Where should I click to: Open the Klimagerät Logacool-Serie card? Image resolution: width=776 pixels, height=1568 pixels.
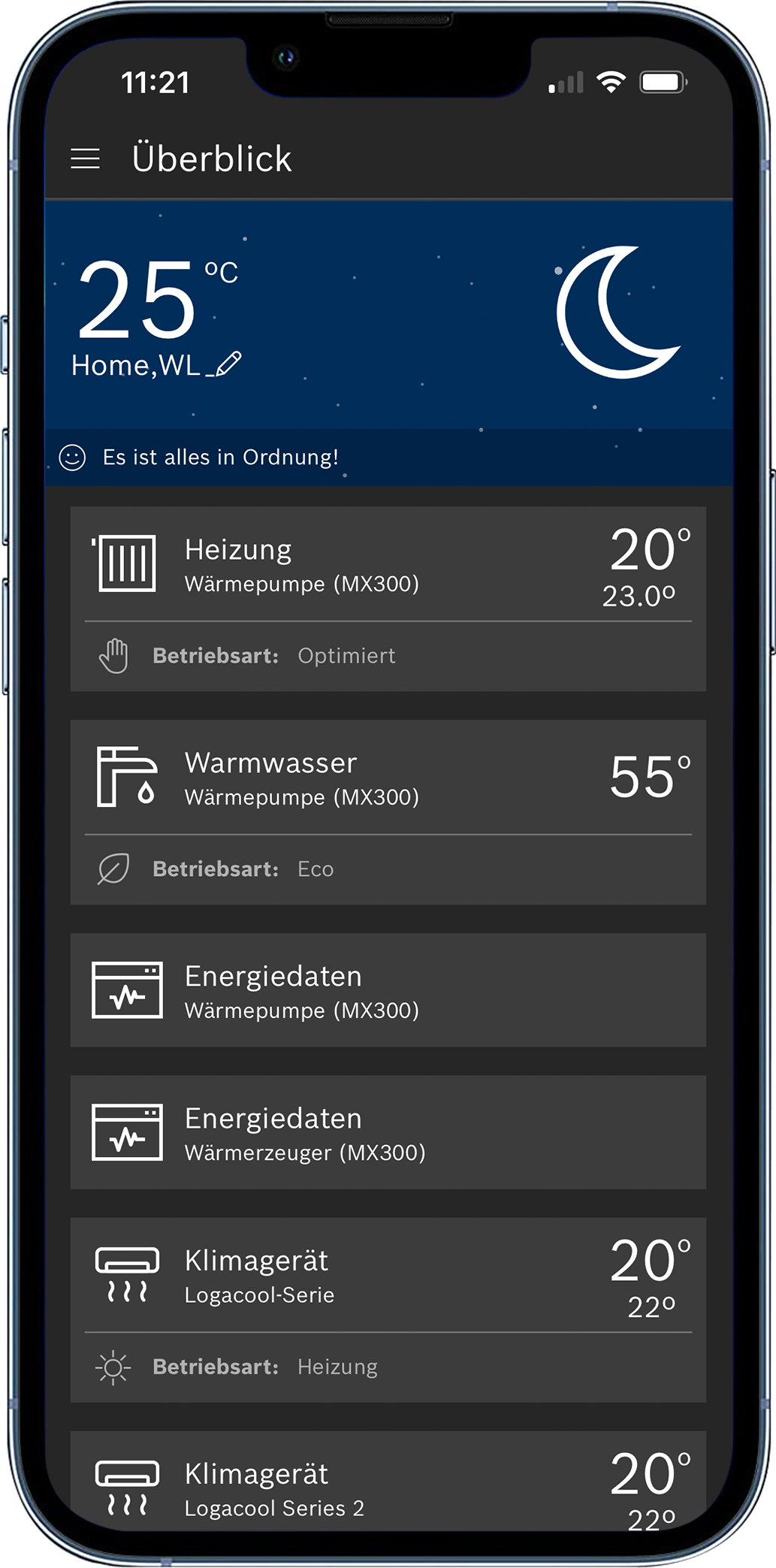388,1276
